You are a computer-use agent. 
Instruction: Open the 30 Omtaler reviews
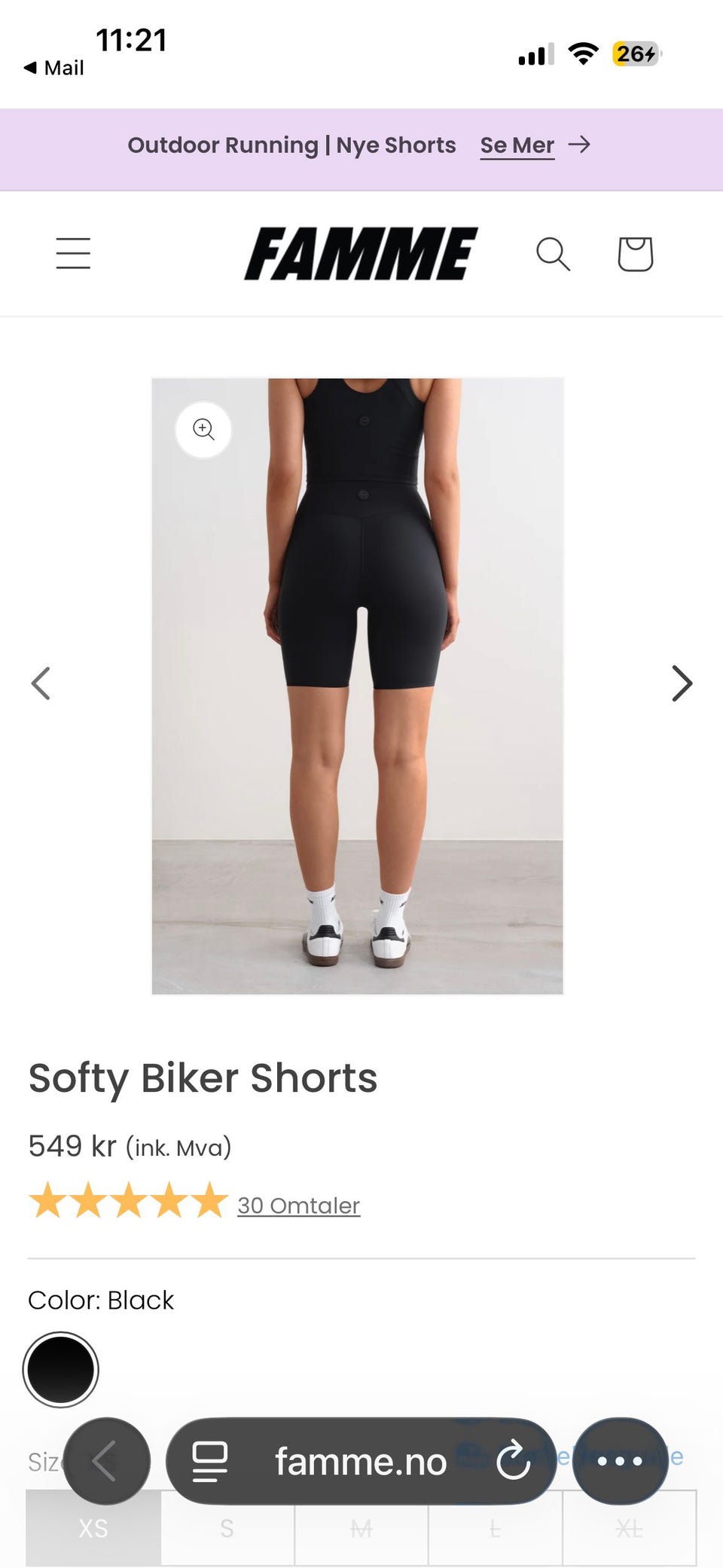coord(298,1206)
